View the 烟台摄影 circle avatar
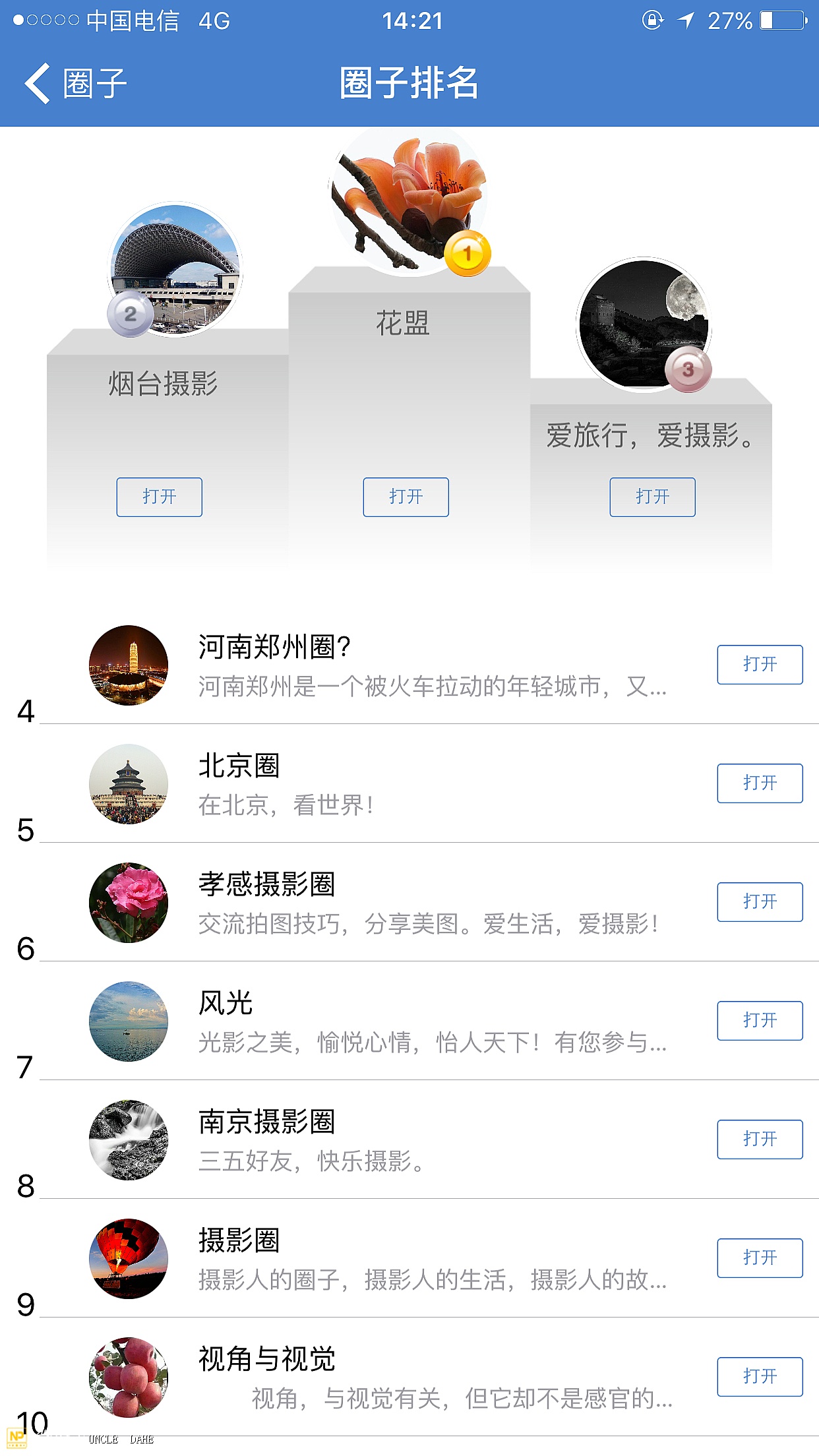The width and height of the screenshot is (819, 1456). tap(175, 269)
